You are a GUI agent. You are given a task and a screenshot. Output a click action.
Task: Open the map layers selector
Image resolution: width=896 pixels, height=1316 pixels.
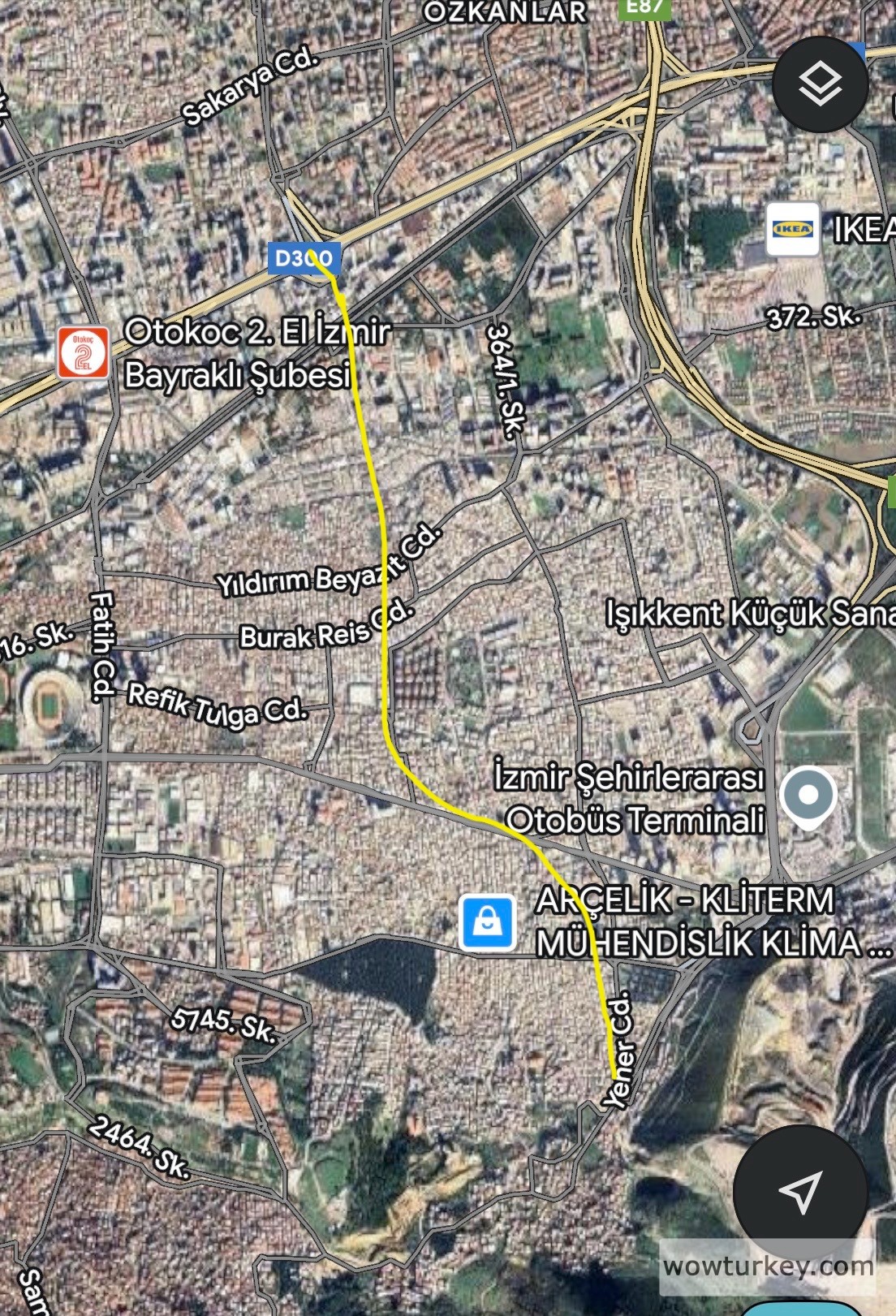(820, 83)
